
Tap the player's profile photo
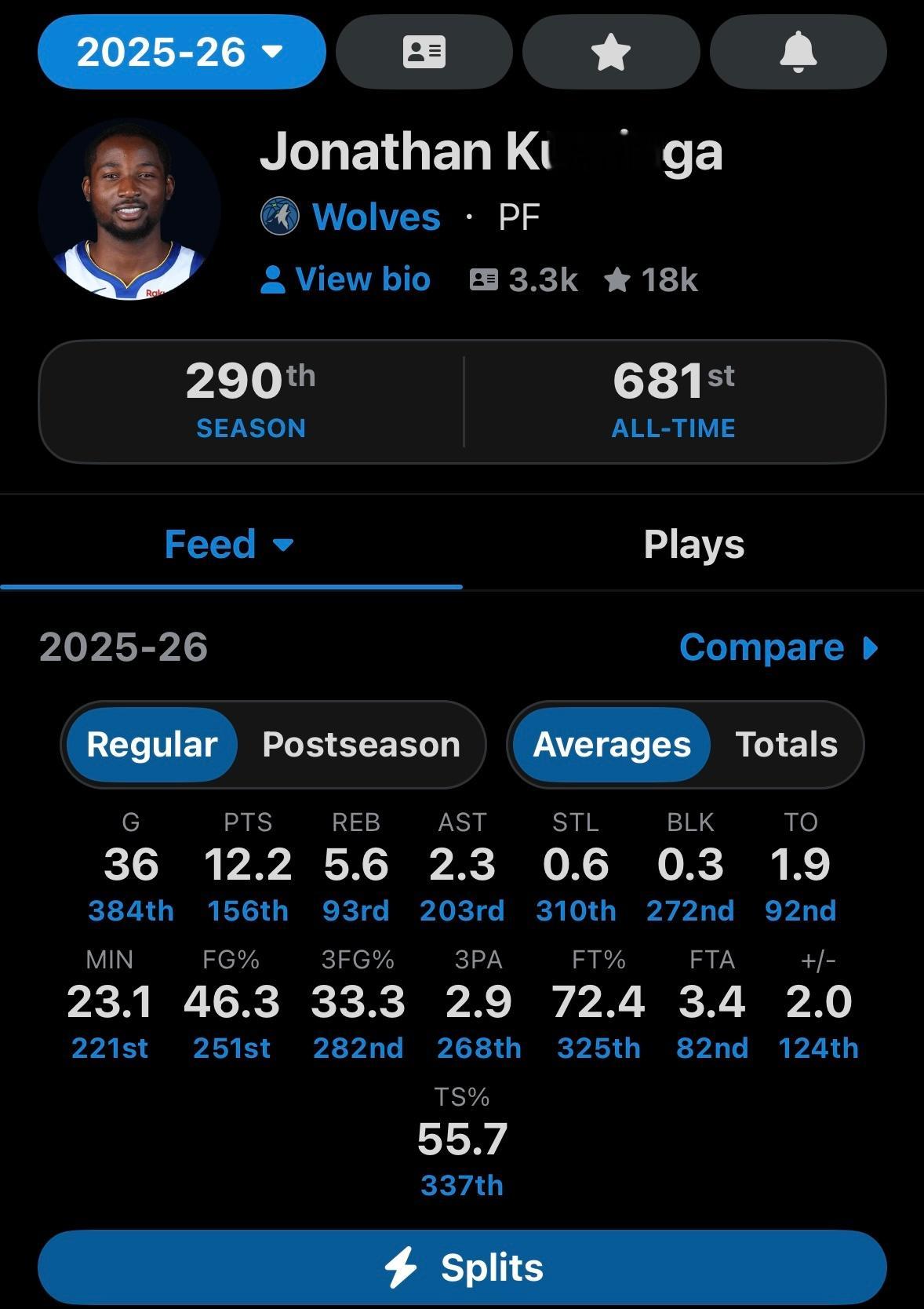129,210
